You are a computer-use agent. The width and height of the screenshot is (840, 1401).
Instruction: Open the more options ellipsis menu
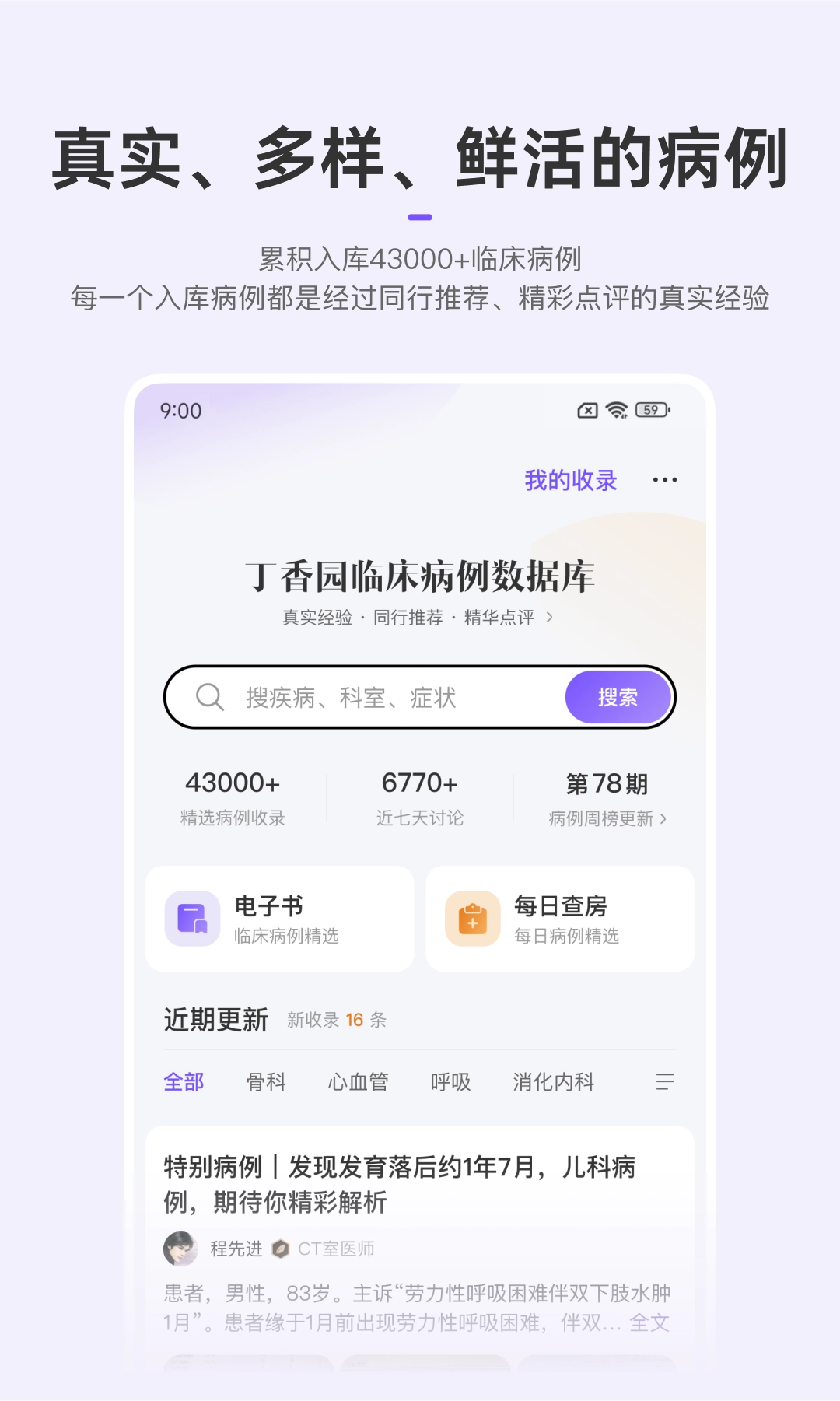click(665, 479)
